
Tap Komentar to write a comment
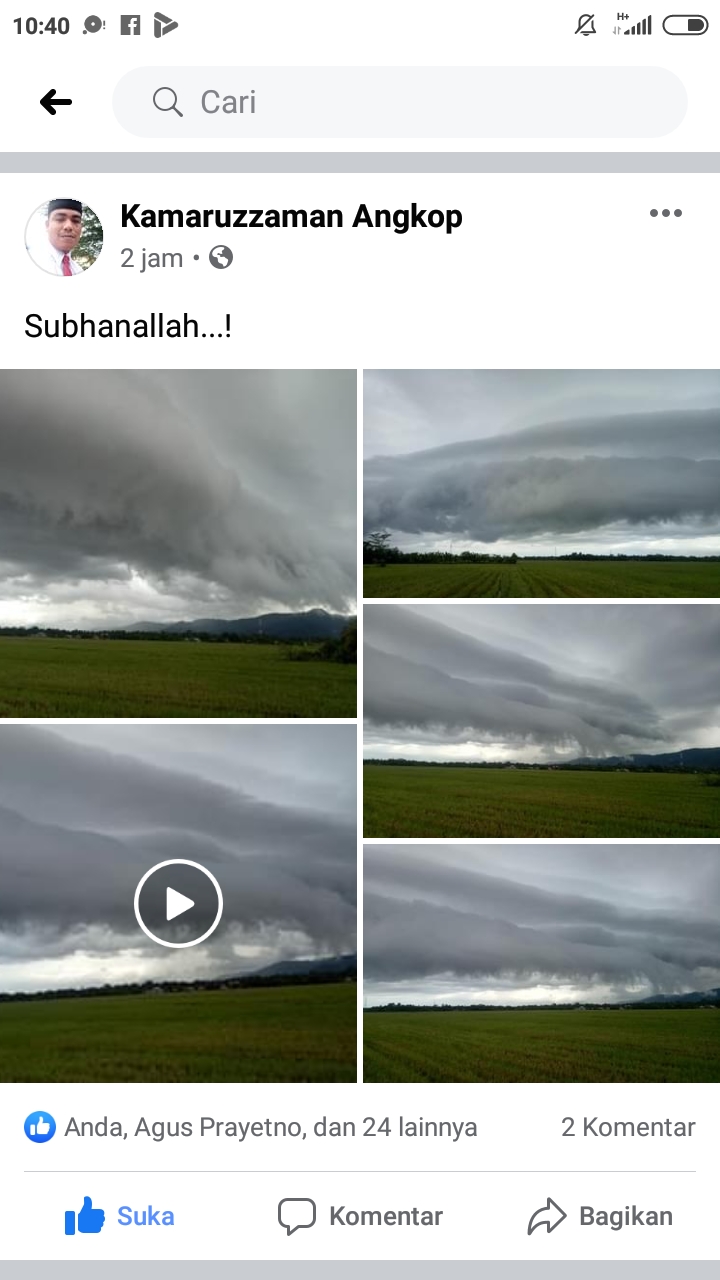[360, 1217]
